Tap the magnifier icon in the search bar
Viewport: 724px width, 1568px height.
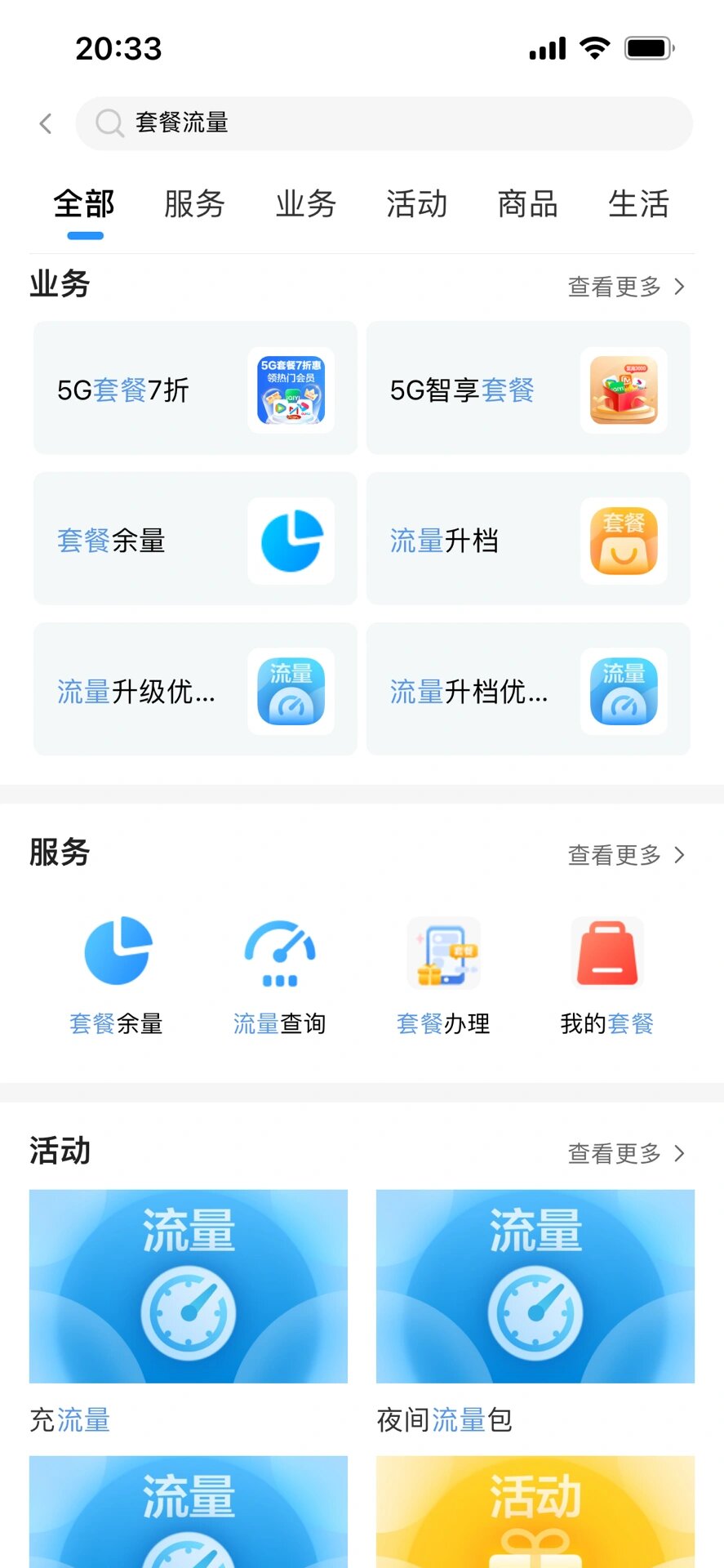(109, 123)
